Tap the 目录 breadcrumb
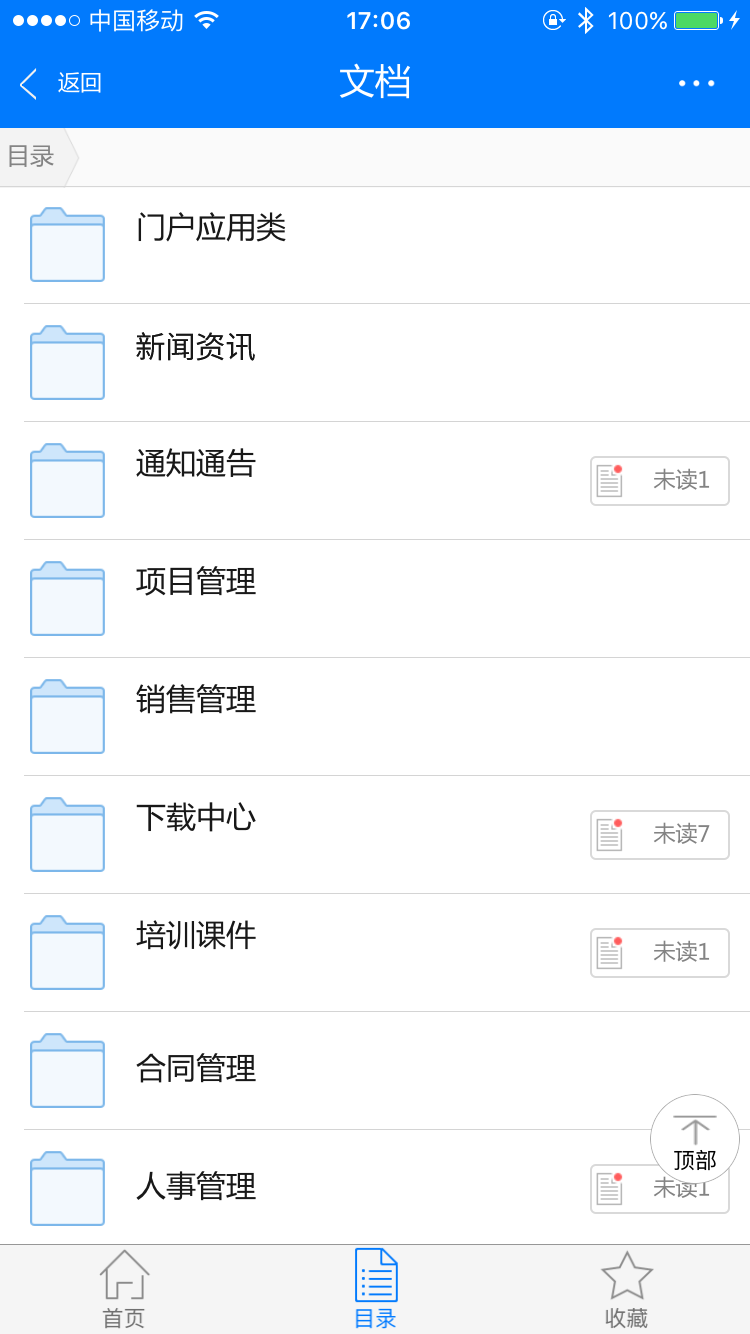Screen dimensions: 750x1334 (x=32, y=157)
